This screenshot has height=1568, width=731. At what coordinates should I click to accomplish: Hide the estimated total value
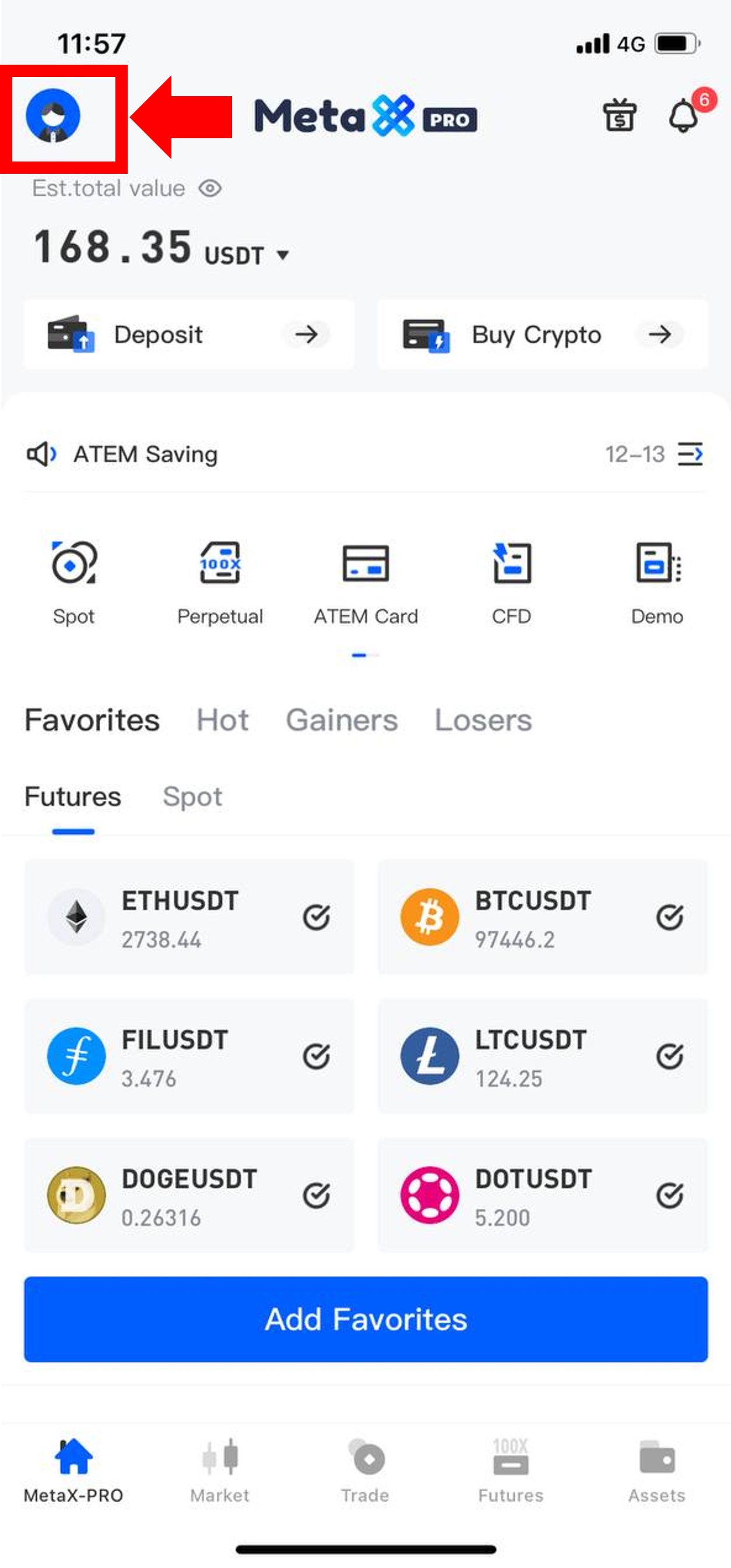(210, 189)
